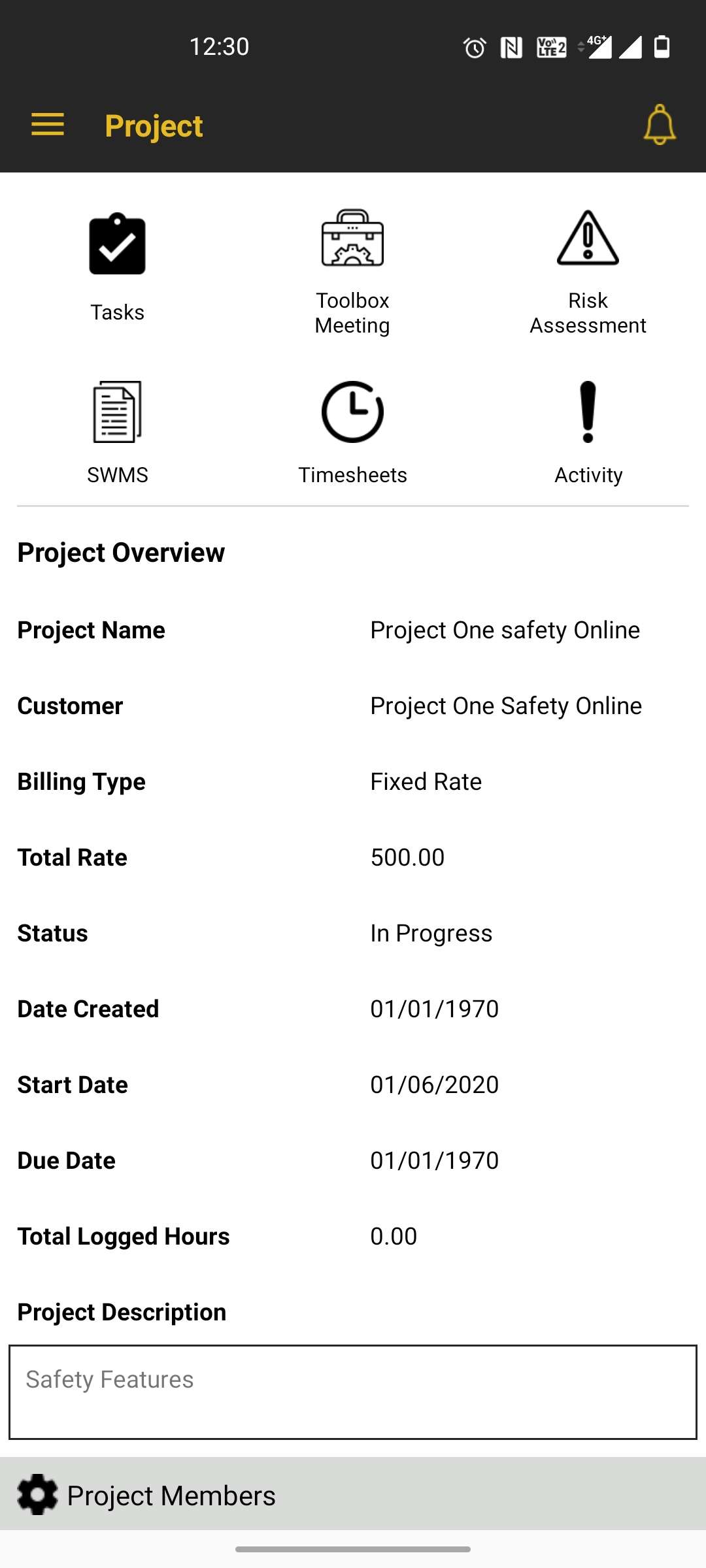Tap the Total Logged Hours value 0.00
Viewport: 706px width, 1568px height.
click(394, 1235)
